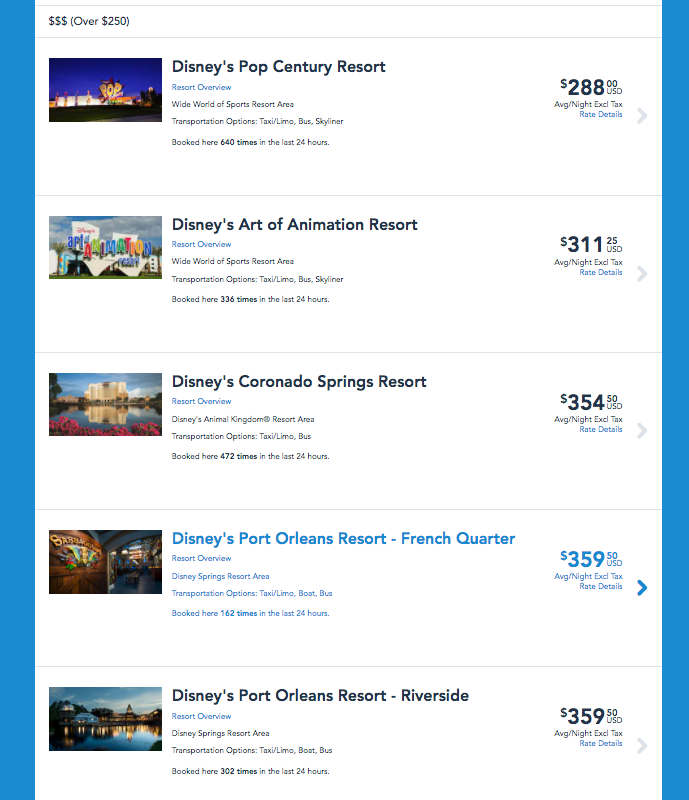
Task: Open Disney's Coronado Springs Resort title
Action: click(x=299, y=382)
